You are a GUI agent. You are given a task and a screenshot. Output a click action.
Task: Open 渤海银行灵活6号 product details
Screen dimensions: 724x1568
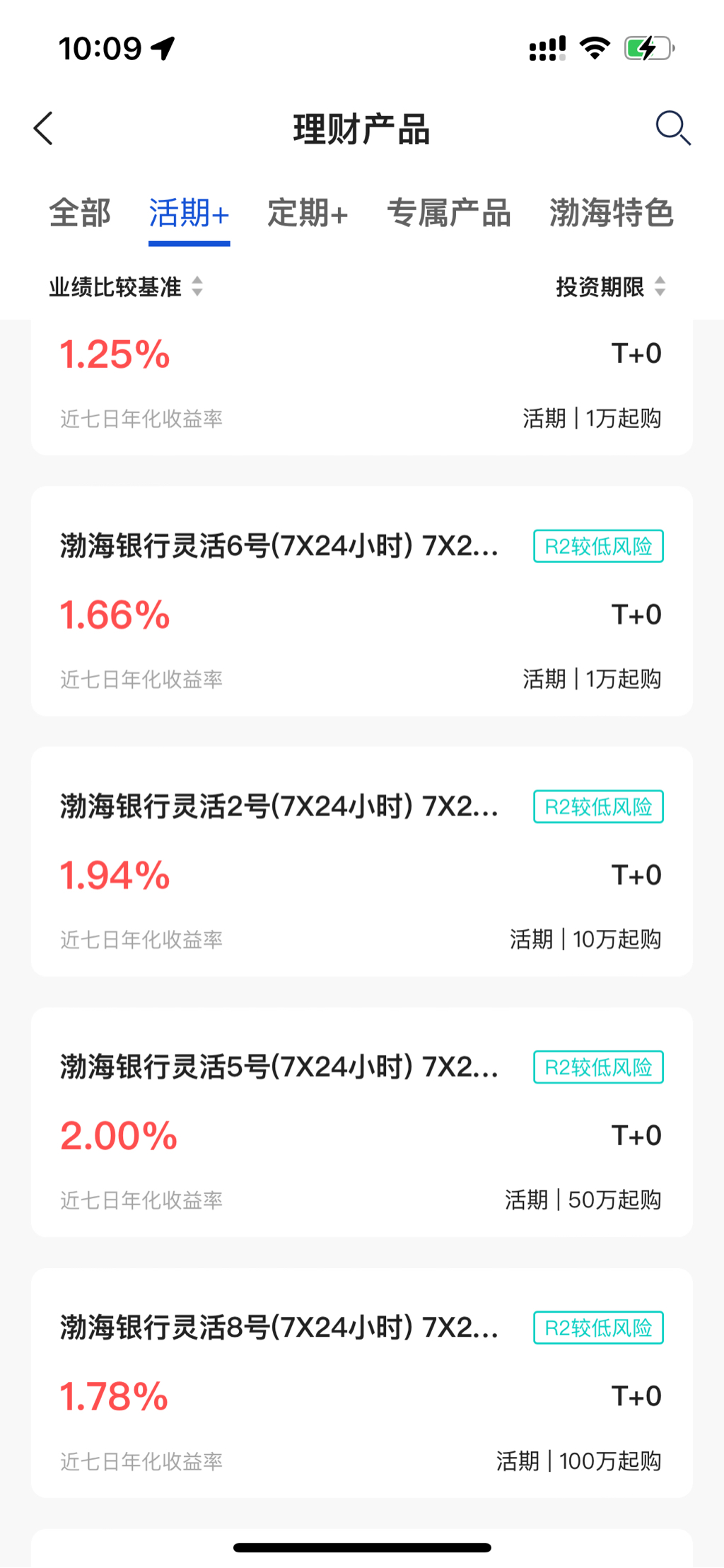click(361, 601)
